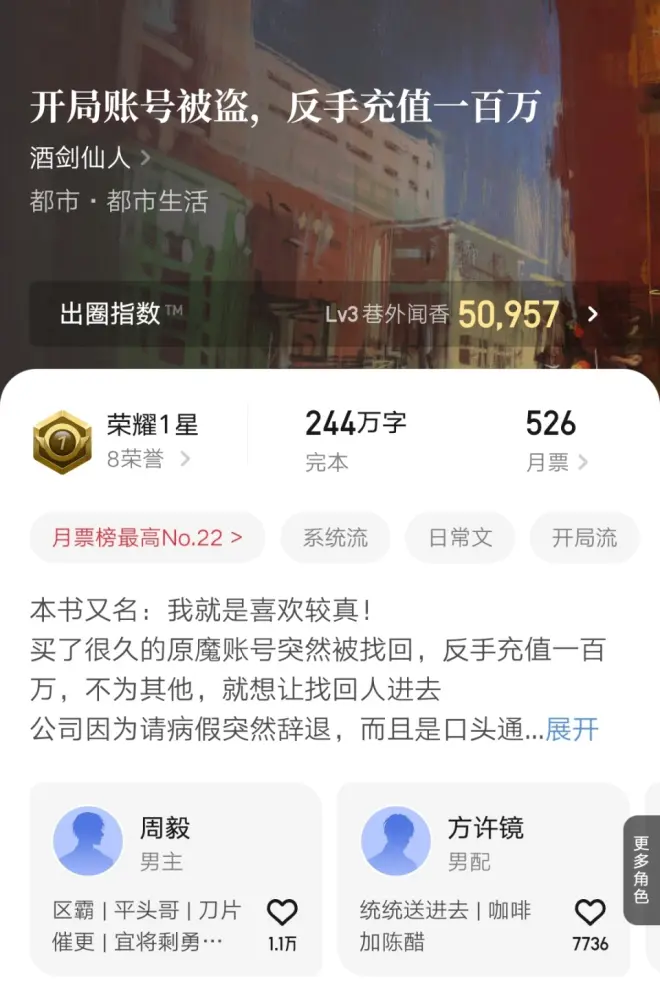Open author 酒剑仙人's page
Screen dimensions: 660x987
90,158
